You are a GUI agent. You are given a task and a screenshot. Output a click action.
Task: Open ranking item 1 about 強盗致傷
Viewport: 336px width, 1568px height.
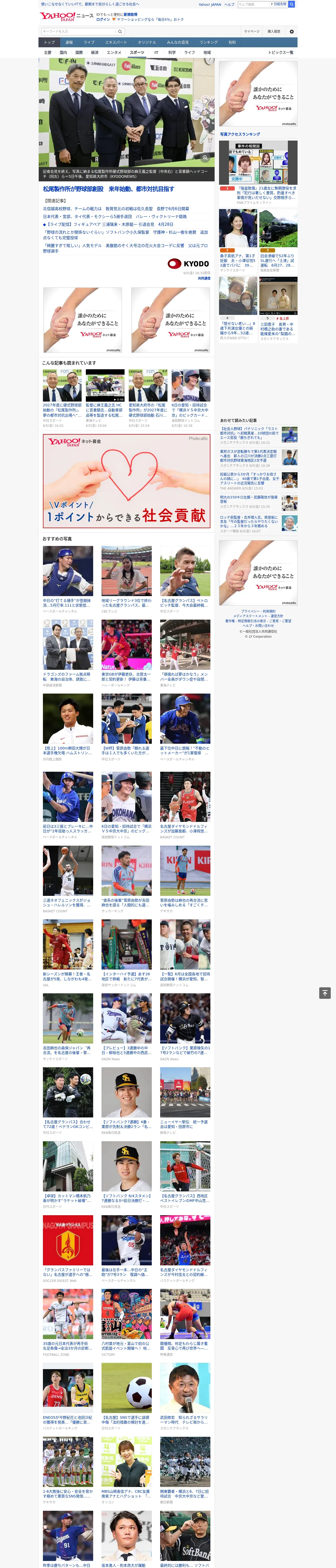pyautogui.click(x=266, y=193)
